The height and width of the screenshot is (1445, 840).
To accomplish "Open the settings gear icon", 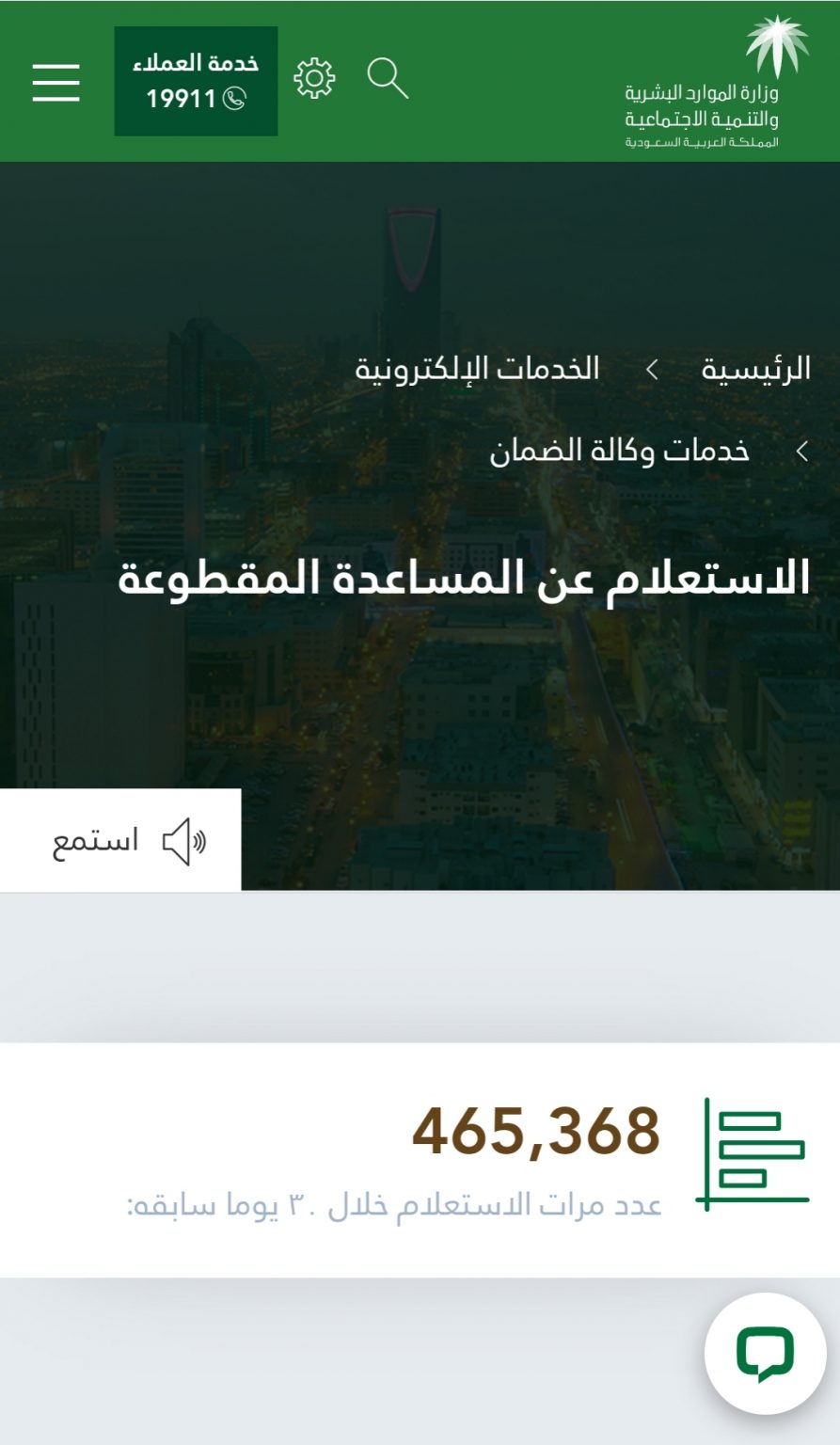I will pos(314,78).
